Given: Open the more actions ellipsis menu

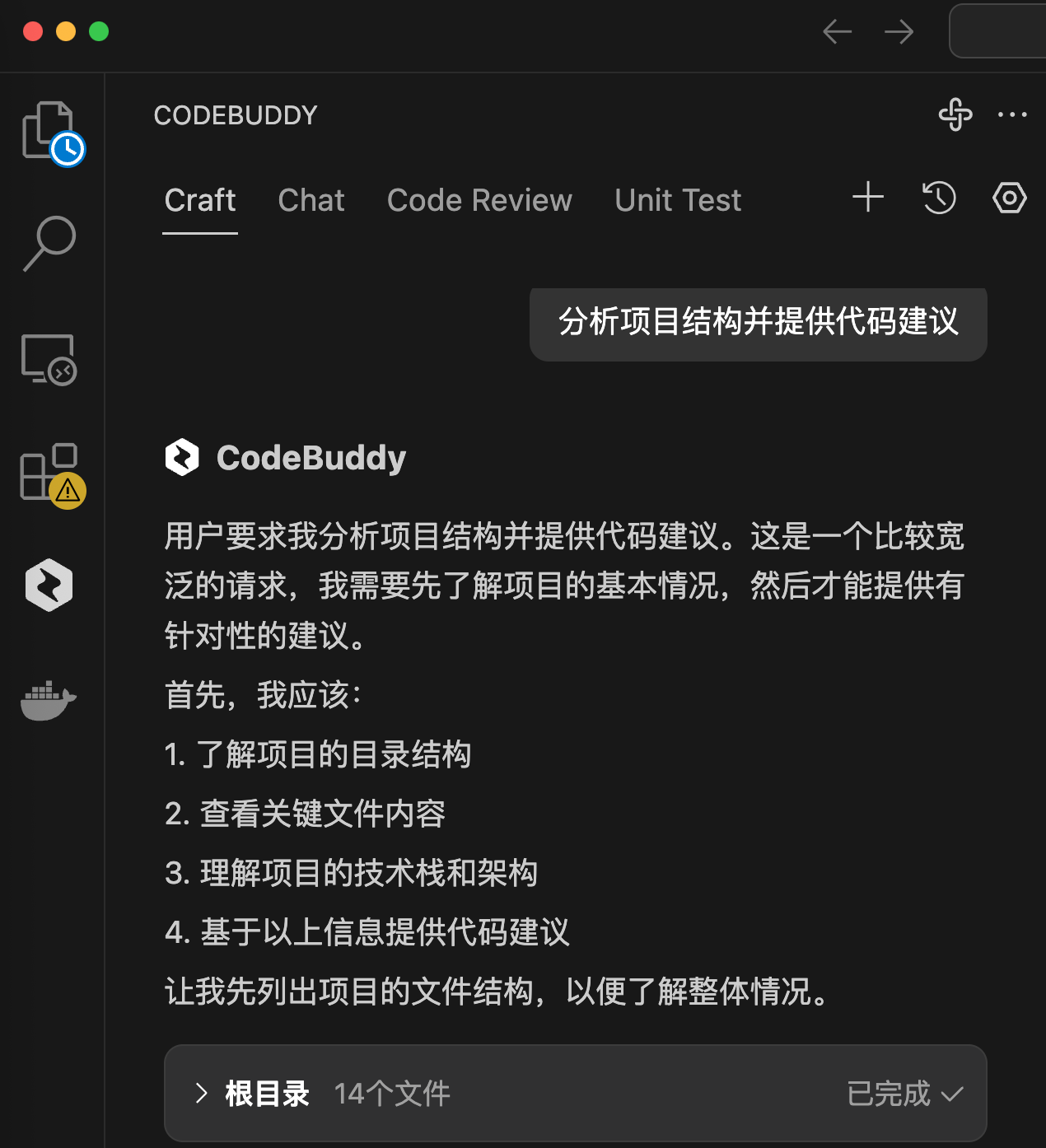Looking at the screenshot, I should [x=1011, y=115].
